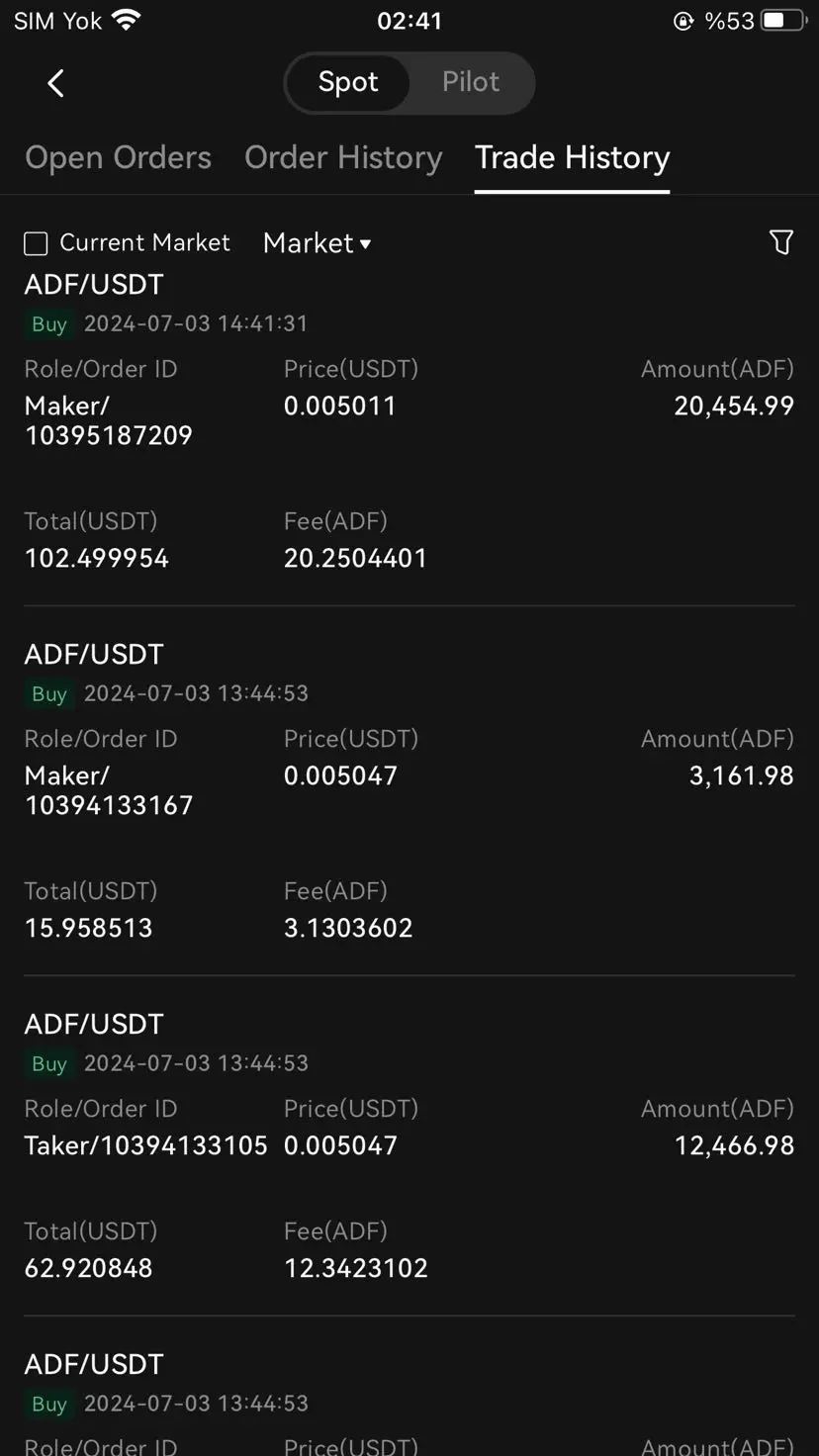819x1456 pixels.
Task: Open the Open Orders tab
Action: [x=118, y=157]
